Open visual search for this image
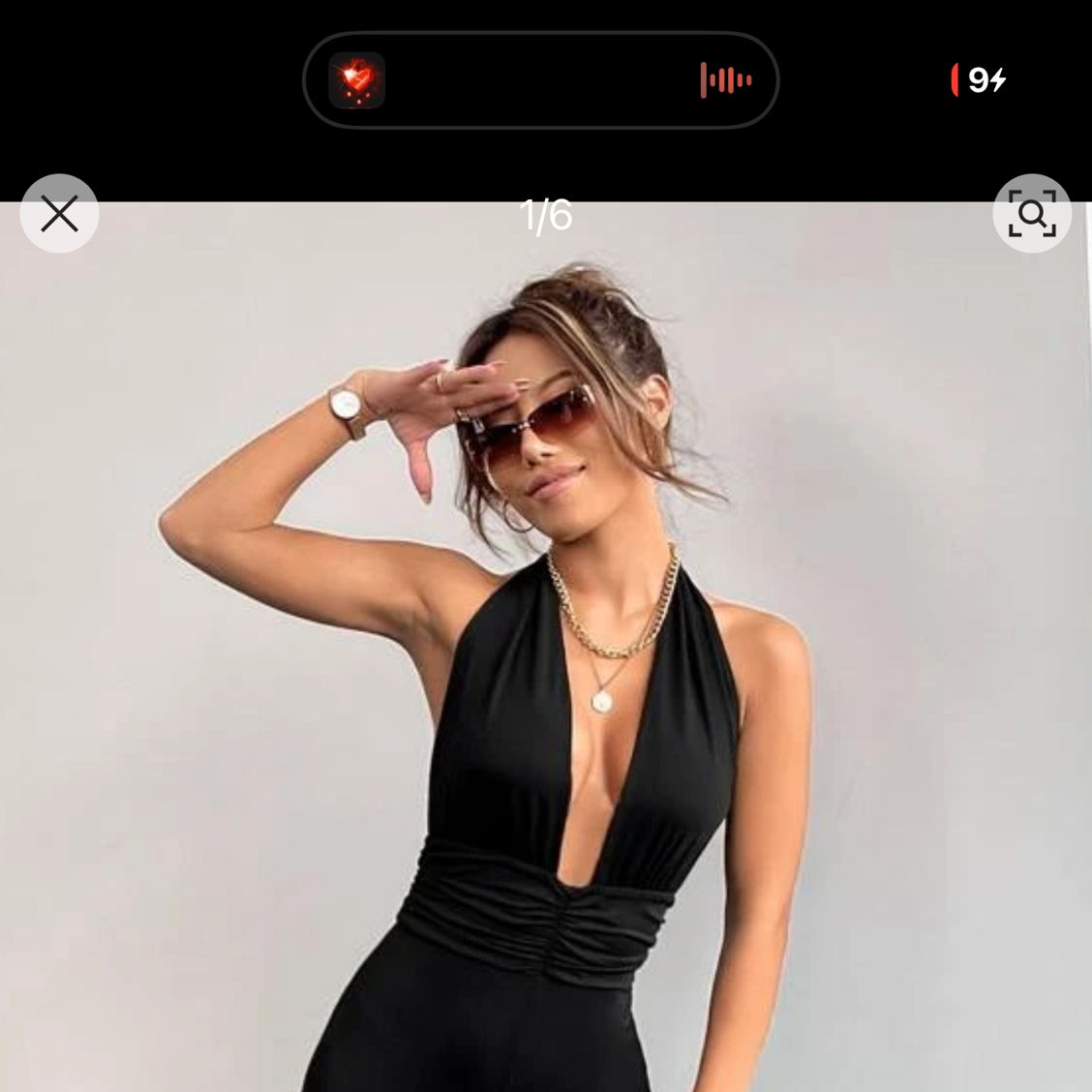Viewport: 1092px width, 1092px height. pyautogui.click(x=1031, y=214)
